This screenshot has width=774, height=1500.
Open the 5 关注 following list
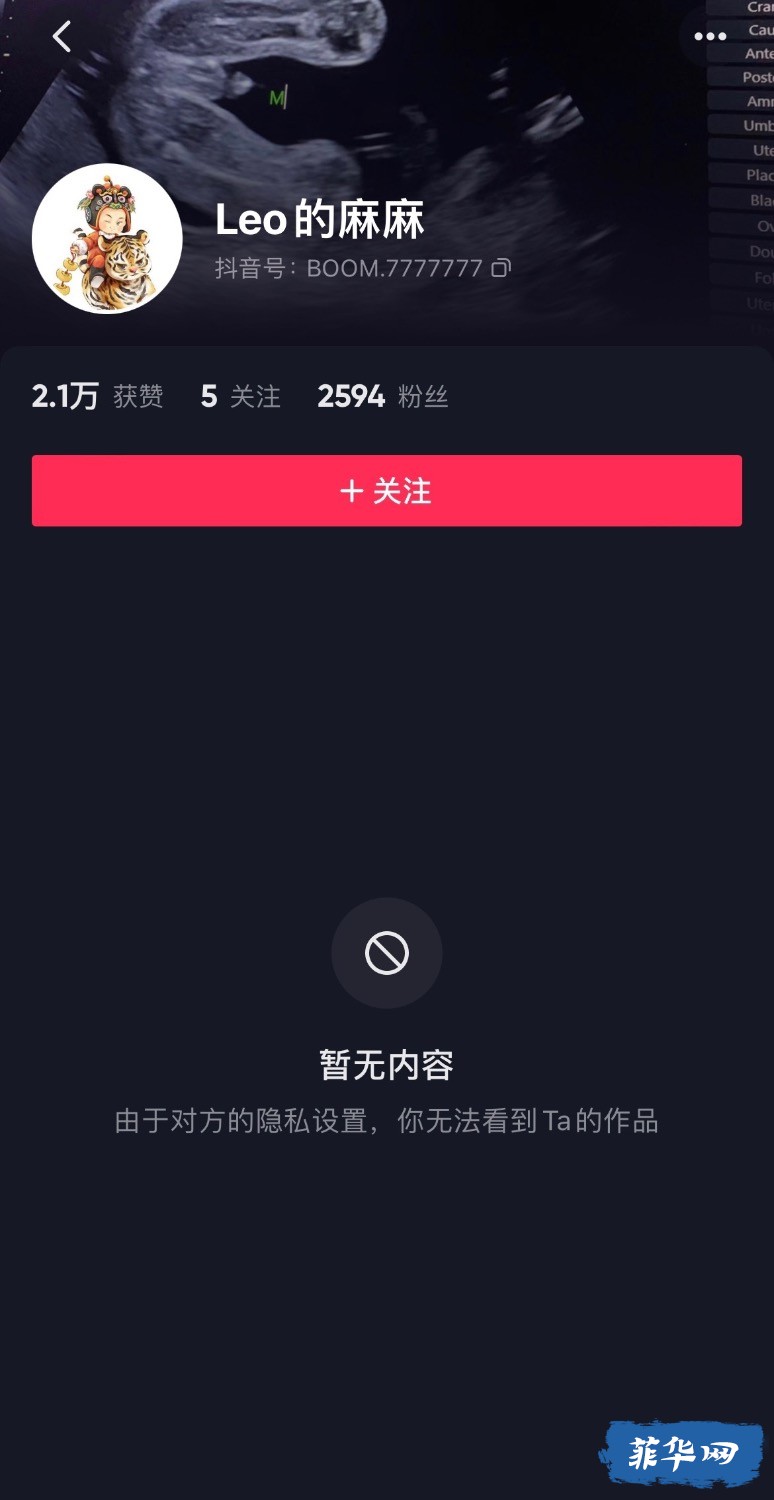coord(241,397)
